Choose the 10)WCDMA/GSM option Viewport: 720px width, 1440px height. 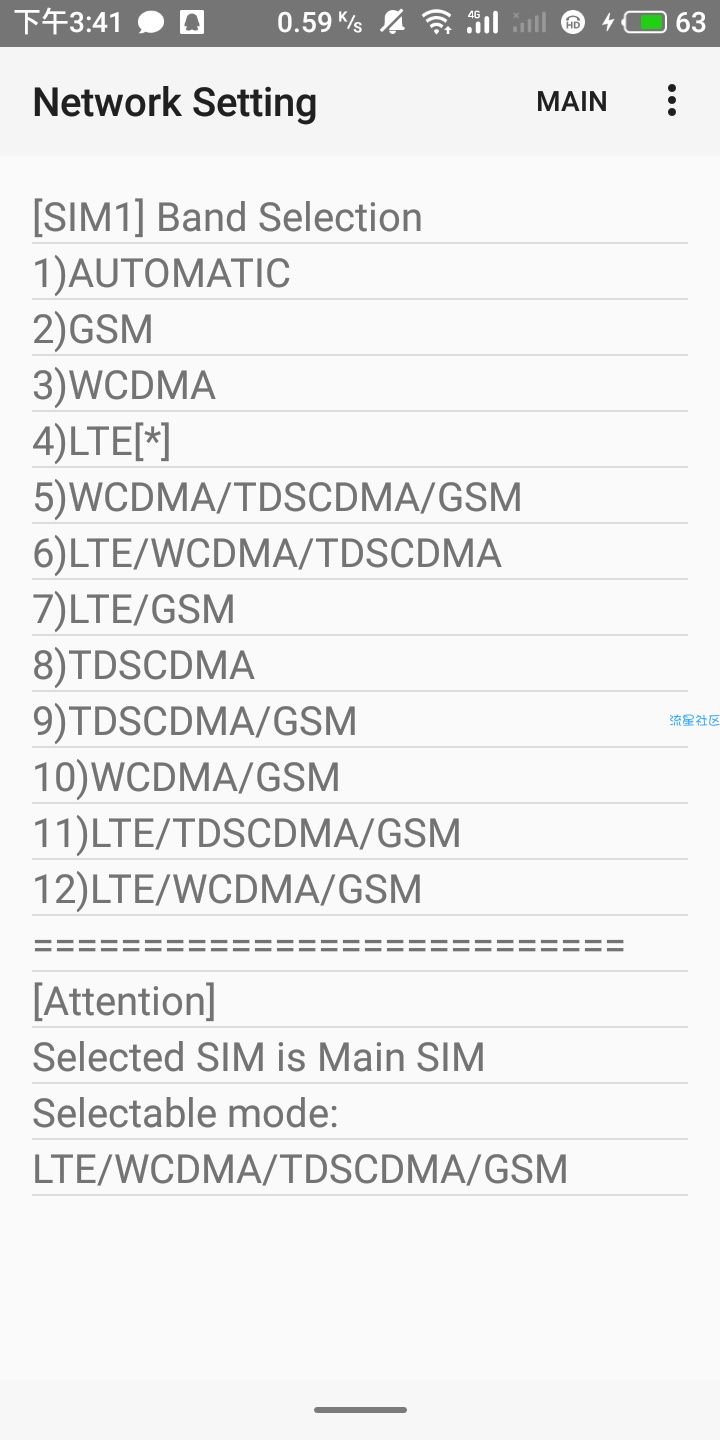coord(360,777)
